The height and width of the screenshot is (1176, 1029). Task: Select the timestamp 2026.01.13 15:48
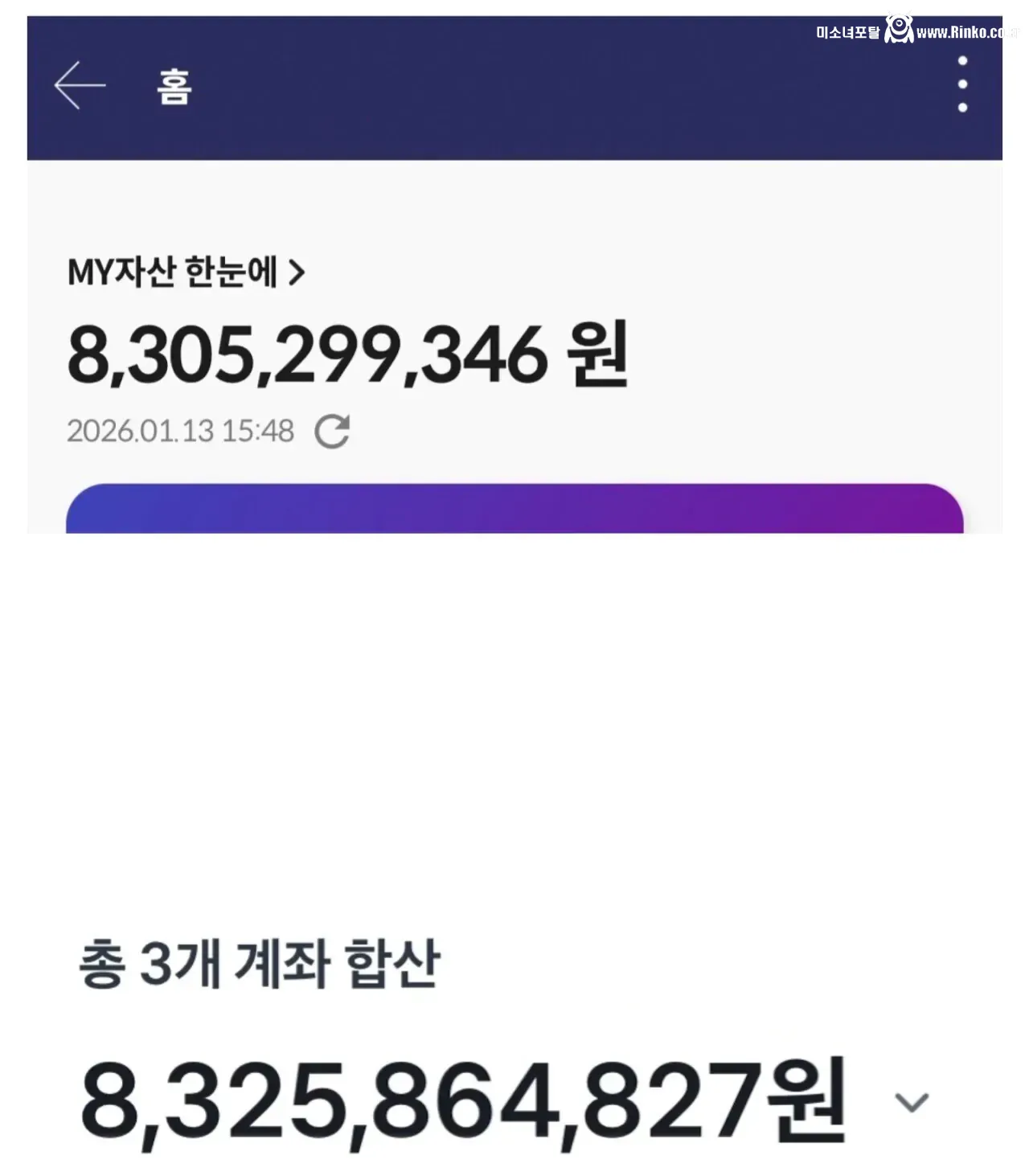181,431
